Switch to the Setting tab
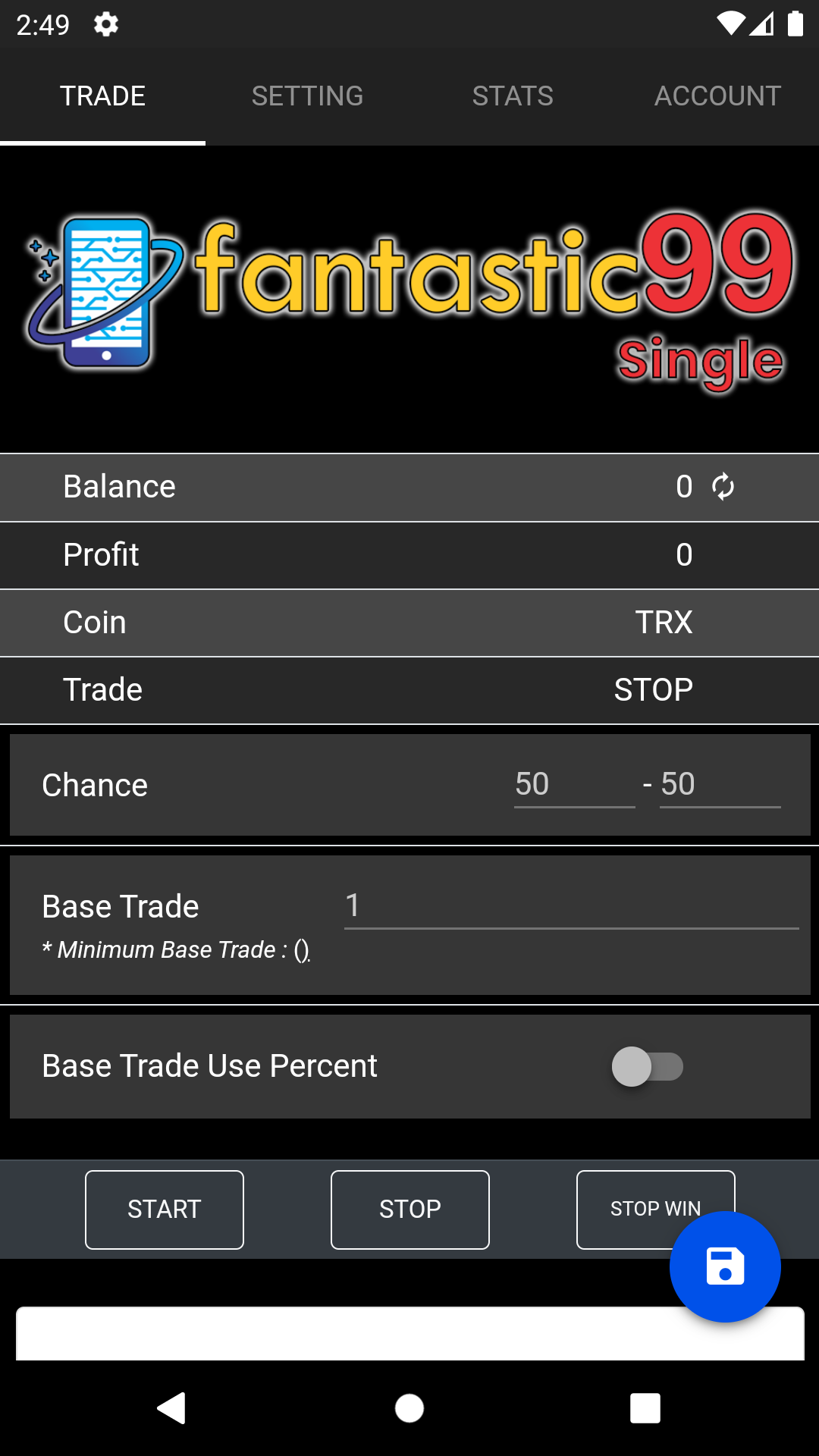 pos(307,96)
